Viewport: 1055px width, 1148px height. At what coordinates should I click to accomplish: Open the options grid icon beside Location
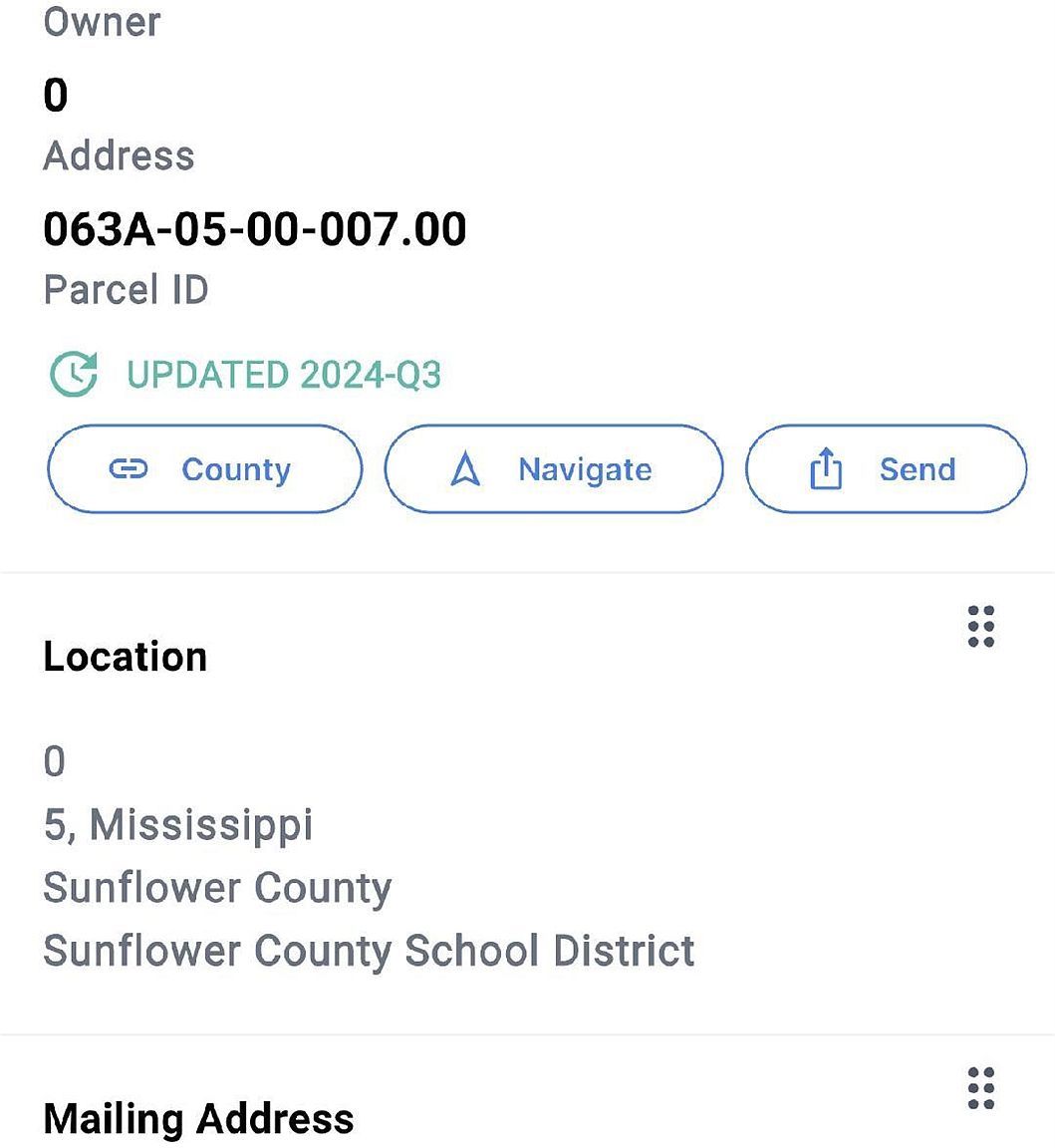(x=980, y=628)
